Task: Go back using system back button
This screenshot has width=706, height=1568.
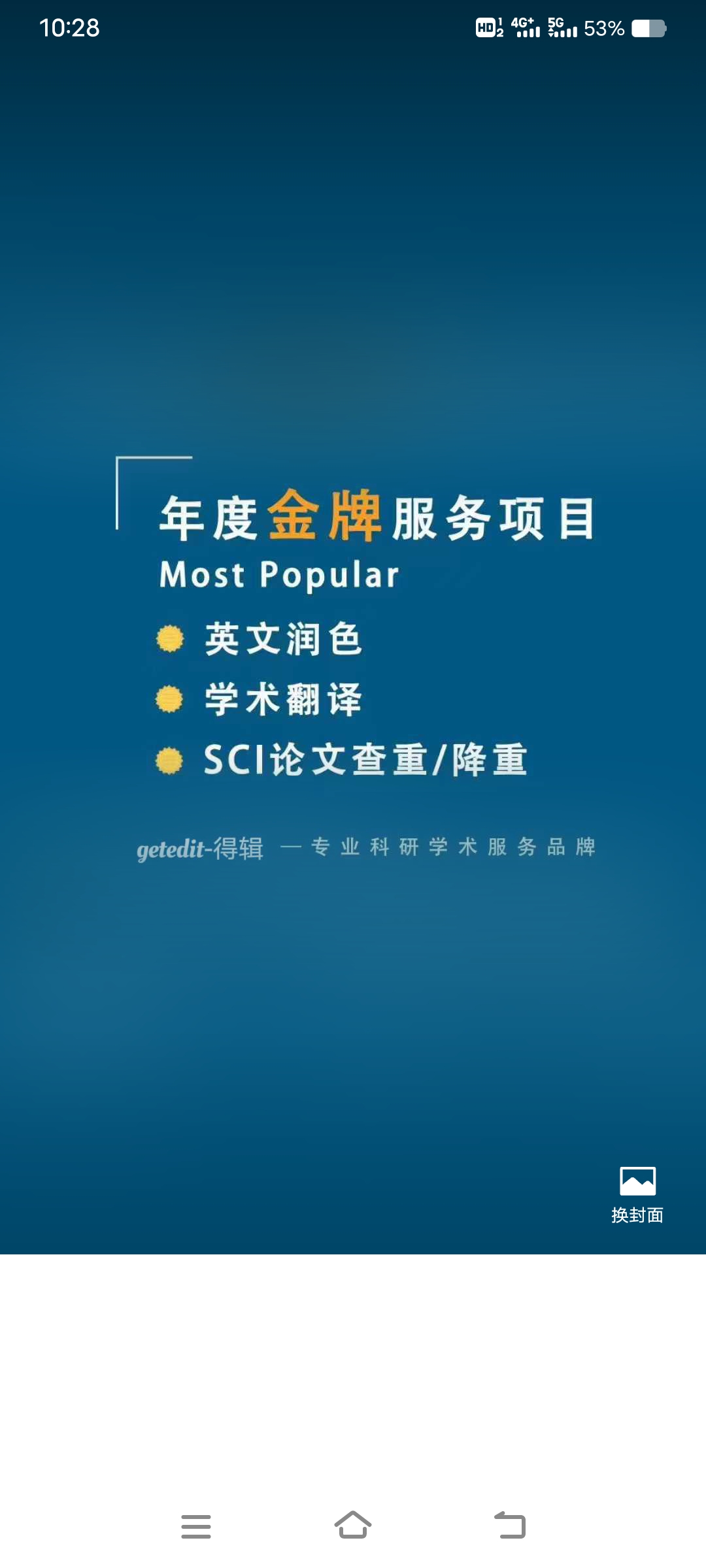Action: pos(510,1526)
